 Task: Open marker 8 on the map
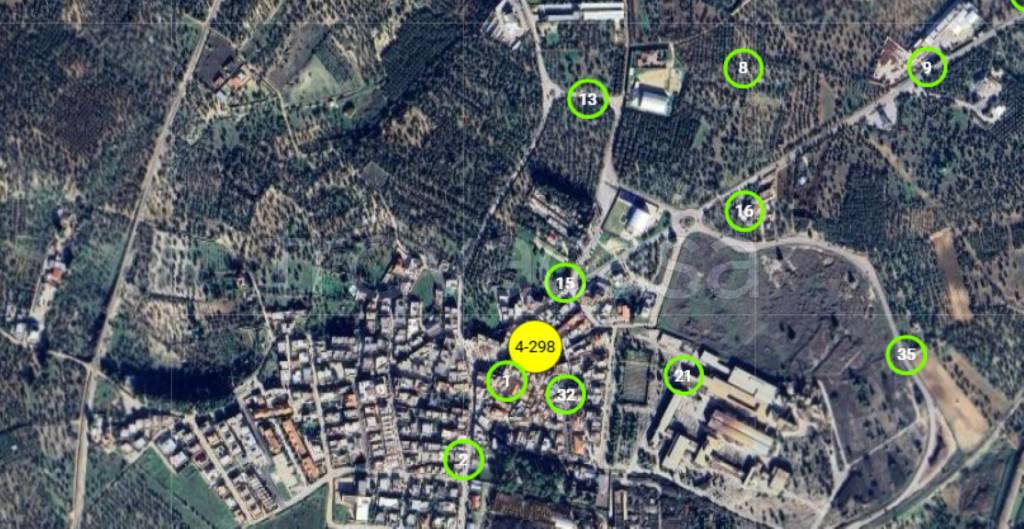click(743, 68)
